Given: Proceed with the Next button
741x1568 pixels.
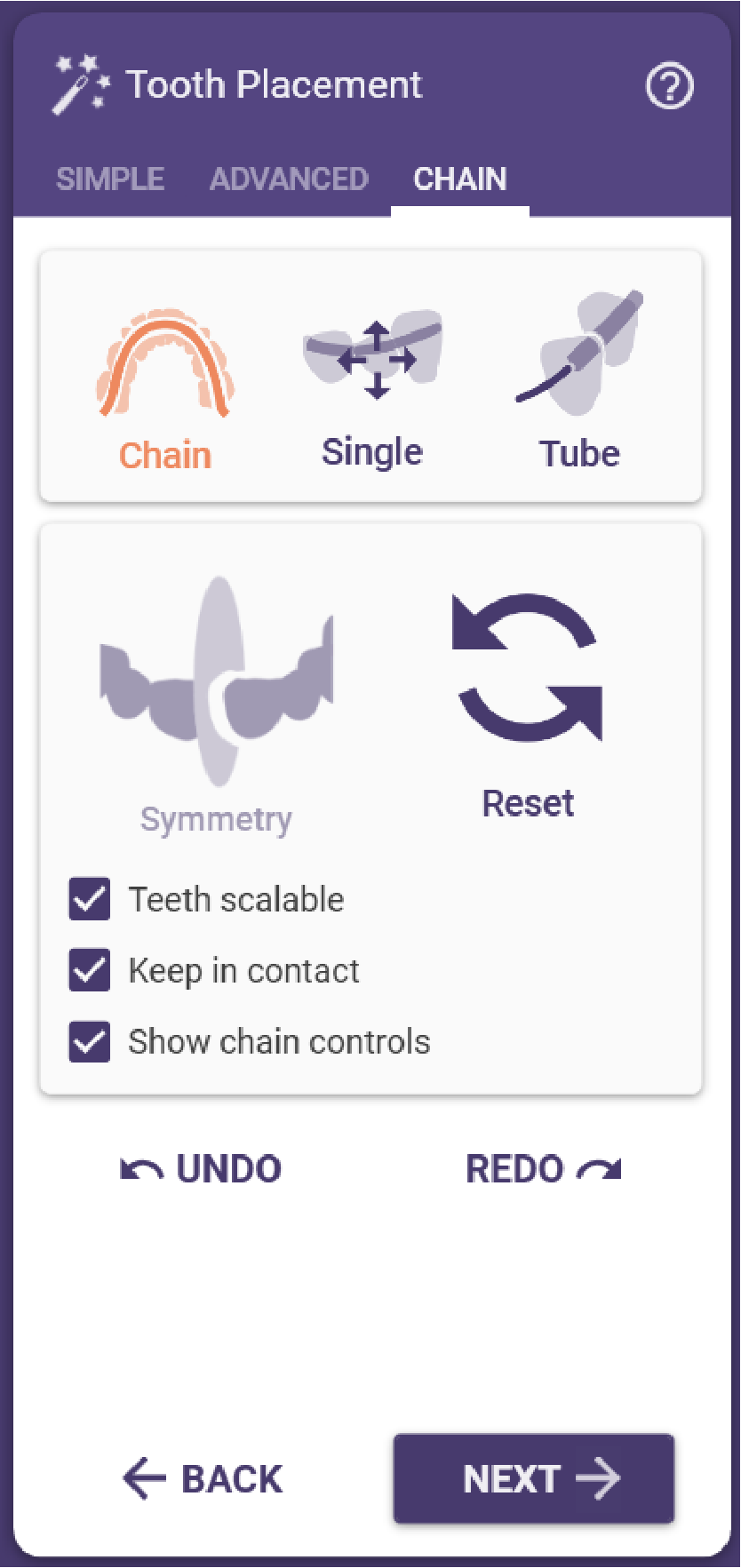Looking at the screenshot, I should [534, 1479].
